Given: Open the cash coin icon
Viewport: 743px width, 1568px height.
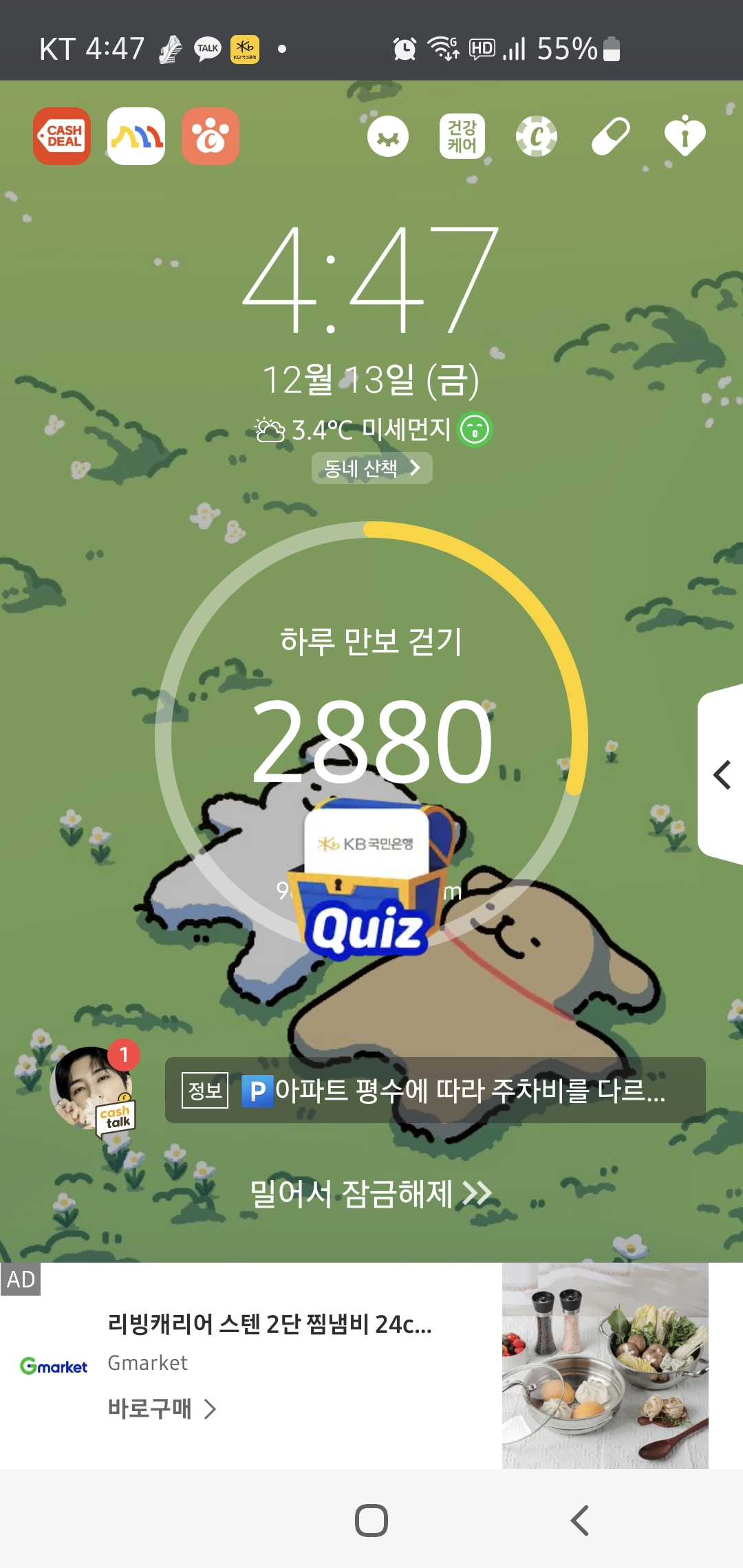Looking at the screenshot, I should pos(537,136).
